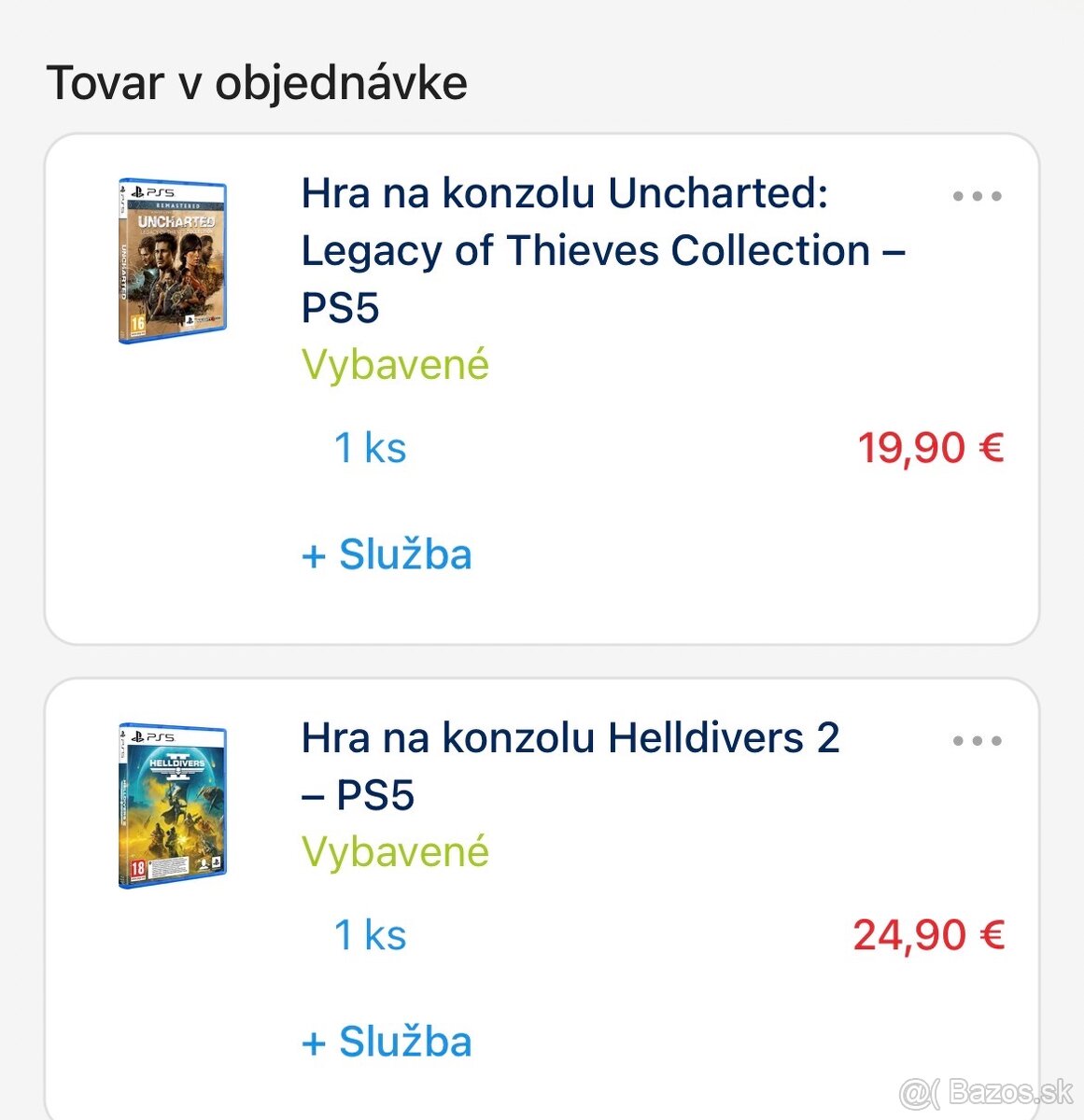View the Helldivers 2 cover image
This screenshot has height=1120, width=1084.
(x=173, y=805)
